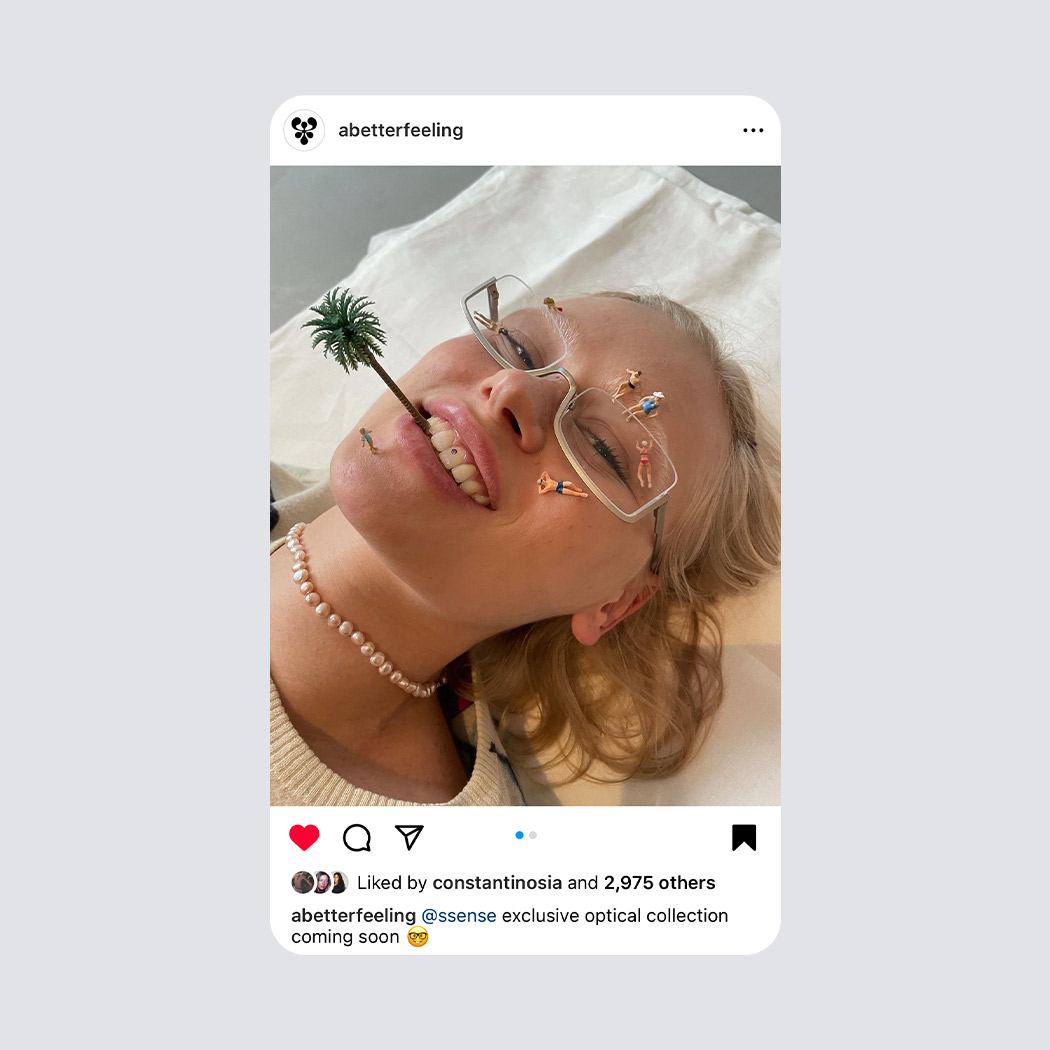Open the post photo of glasses
The image size is (1050, 1050).
525,485
